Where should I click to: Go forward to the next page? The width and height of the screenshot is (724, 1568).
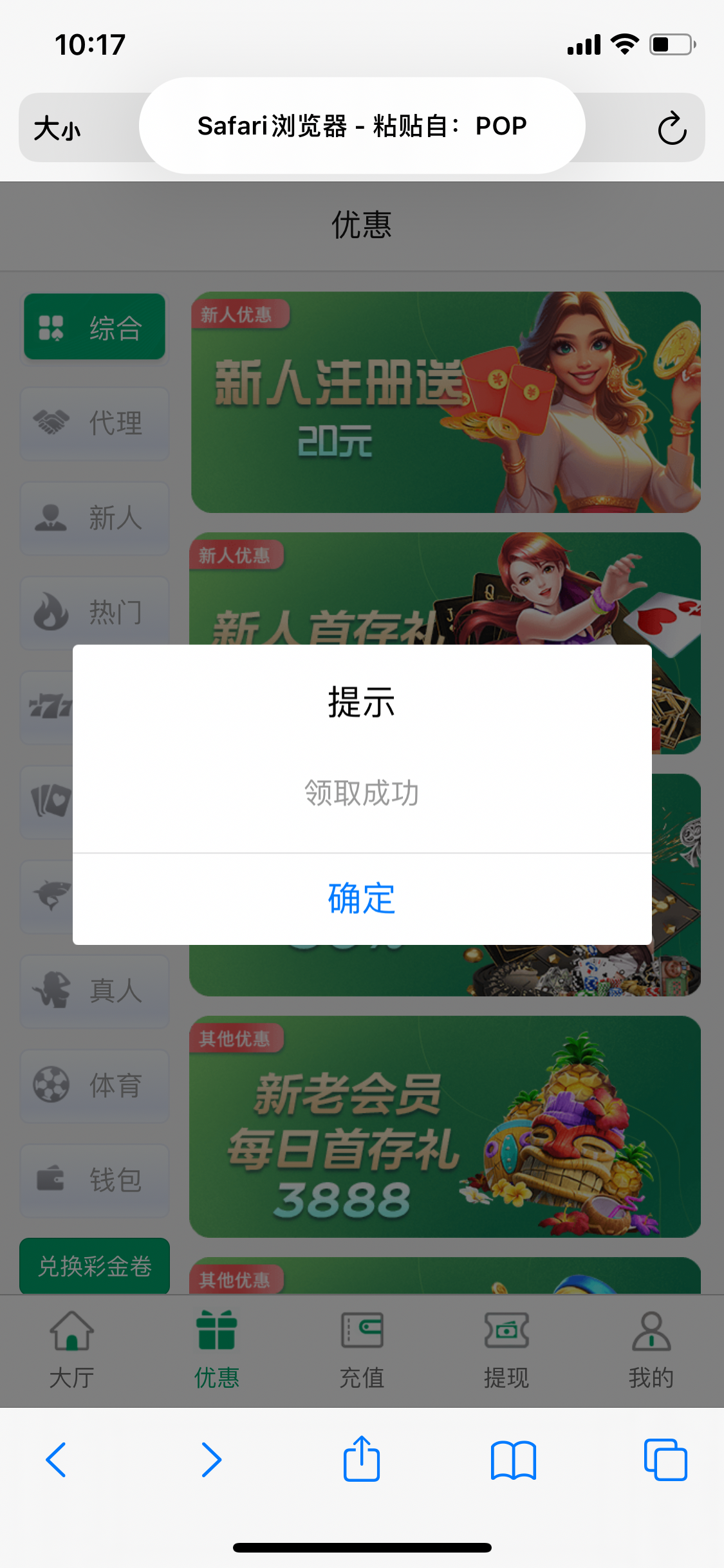click(x=210, y=1459)
